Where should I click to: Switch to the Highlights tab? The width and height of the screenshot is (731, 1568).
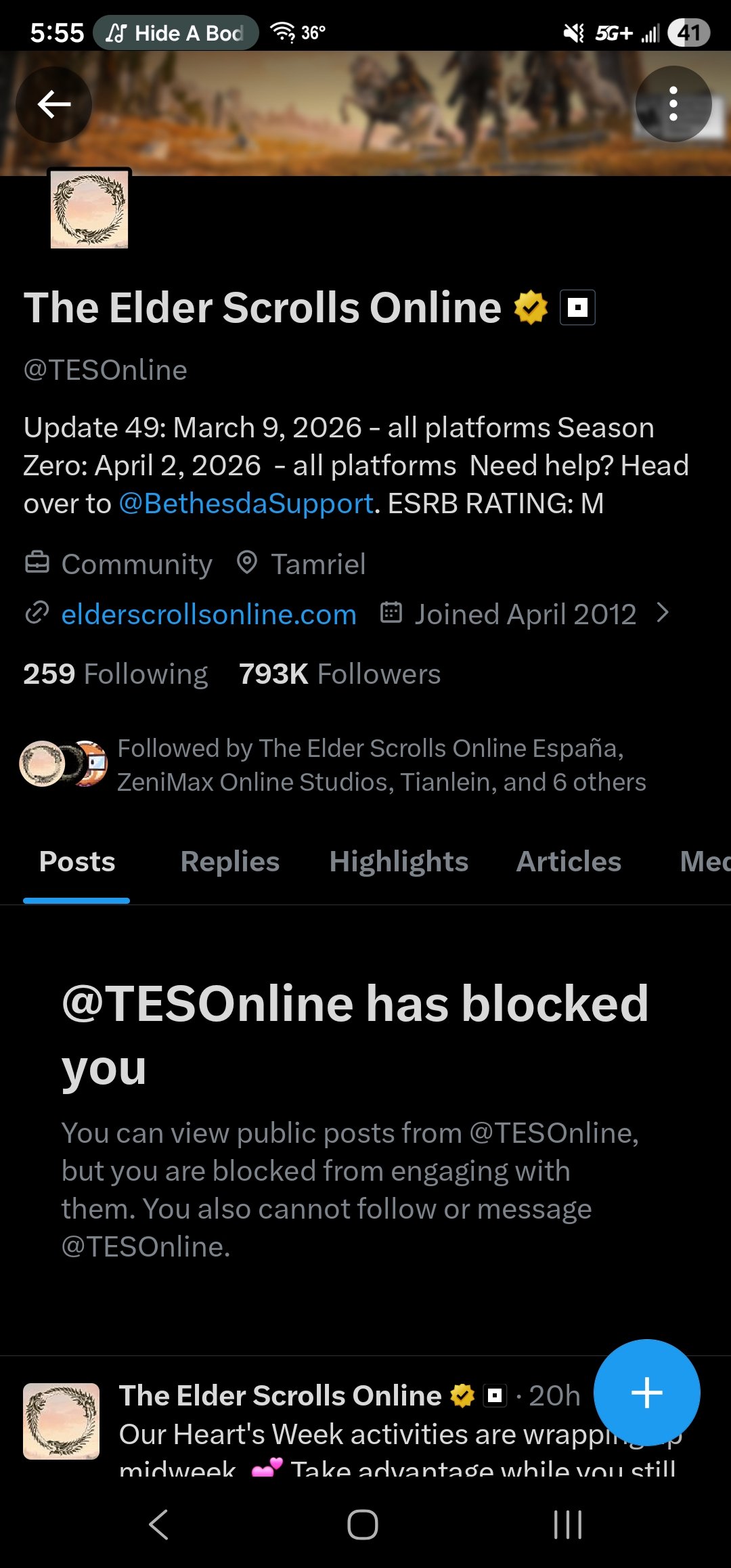tap(399, 862)
